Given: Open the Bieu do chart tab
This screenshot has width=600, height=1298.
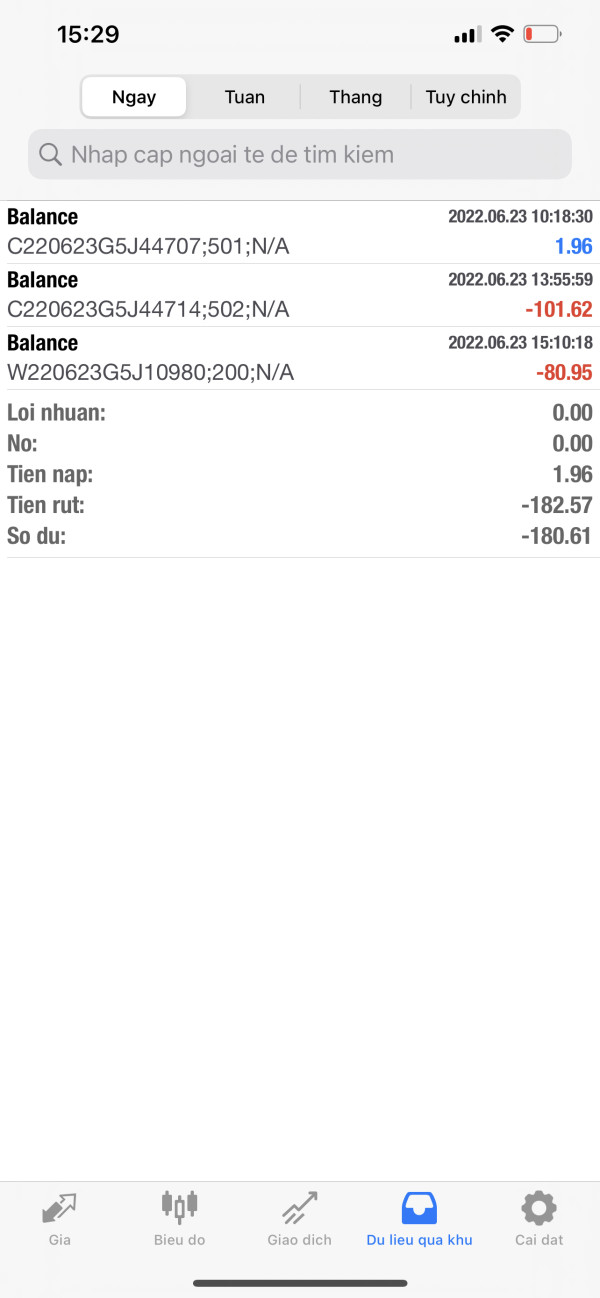Looking at the screenshot, I should [x=180, y=1219].
